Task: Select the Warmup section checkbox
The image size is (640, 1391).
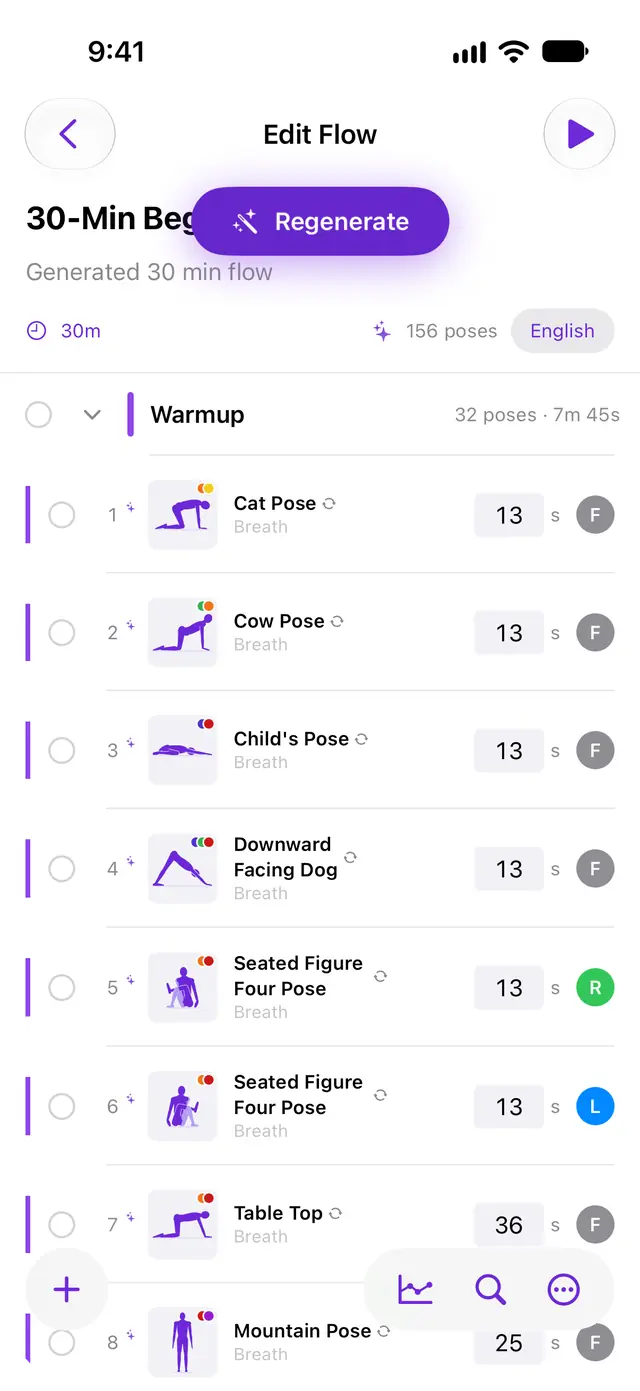Action: 38,414
